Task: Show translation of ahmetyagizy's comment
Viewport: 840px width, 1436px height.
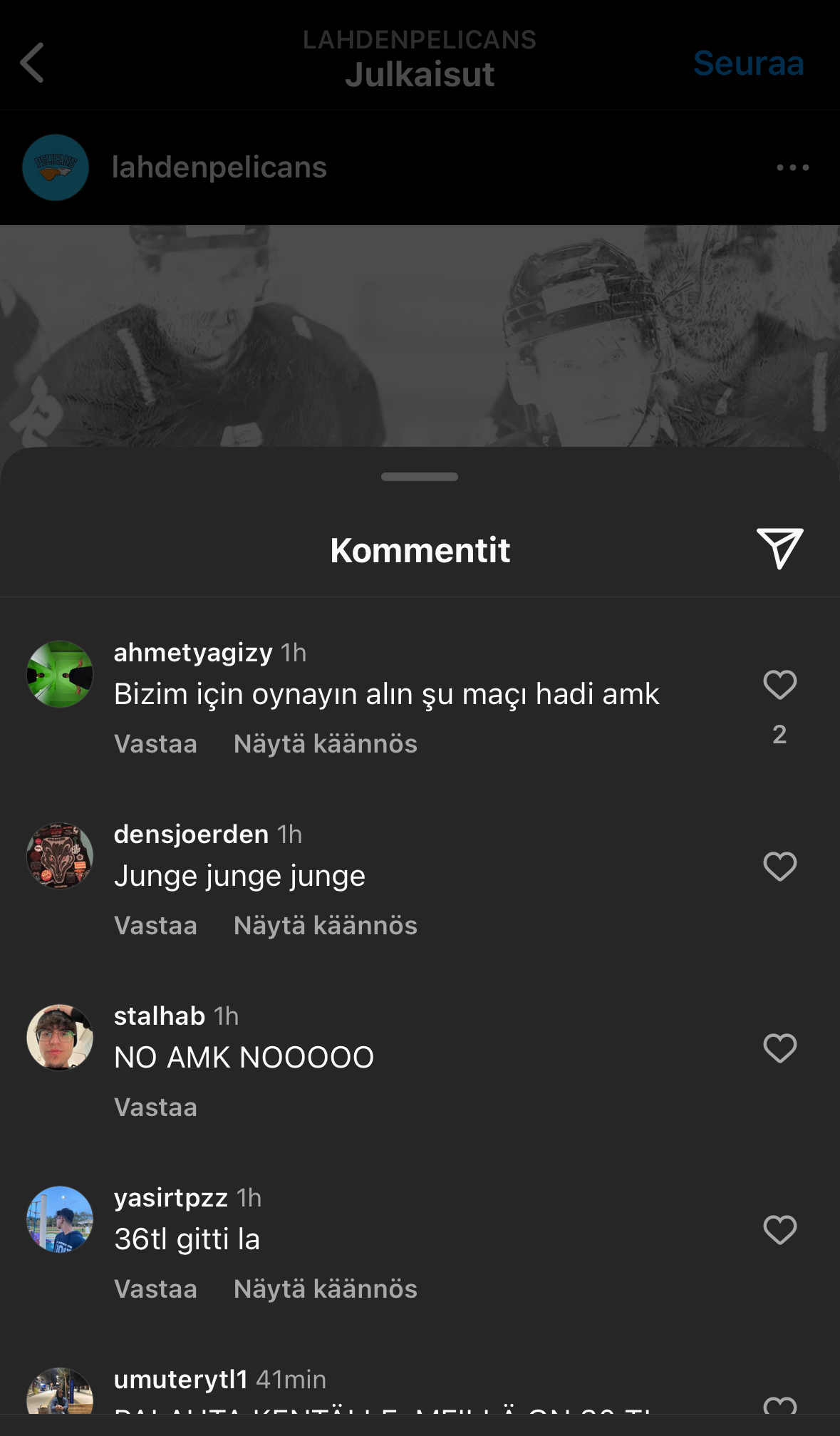Action: 325,744
